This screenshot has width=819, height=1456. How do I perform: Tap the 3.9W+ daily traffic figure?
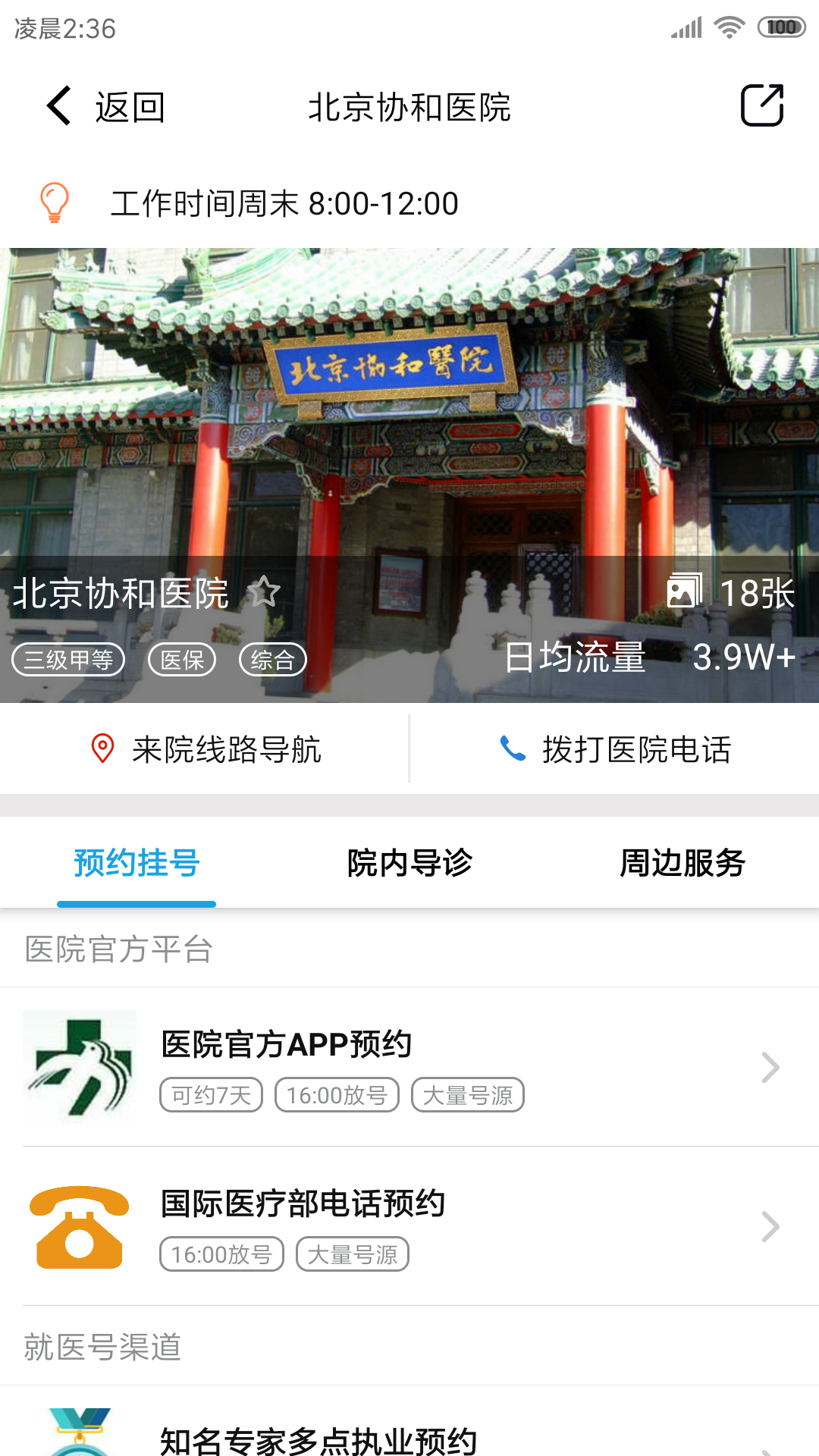click(744, 658)
